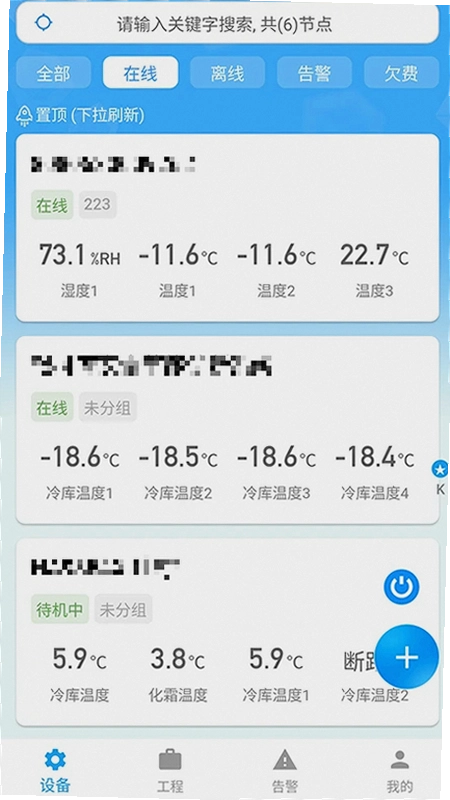Image resolution: width=450 pixels, height=800 pixels.
Task: Add a new device with plus button
Action: tap(407, 657)
